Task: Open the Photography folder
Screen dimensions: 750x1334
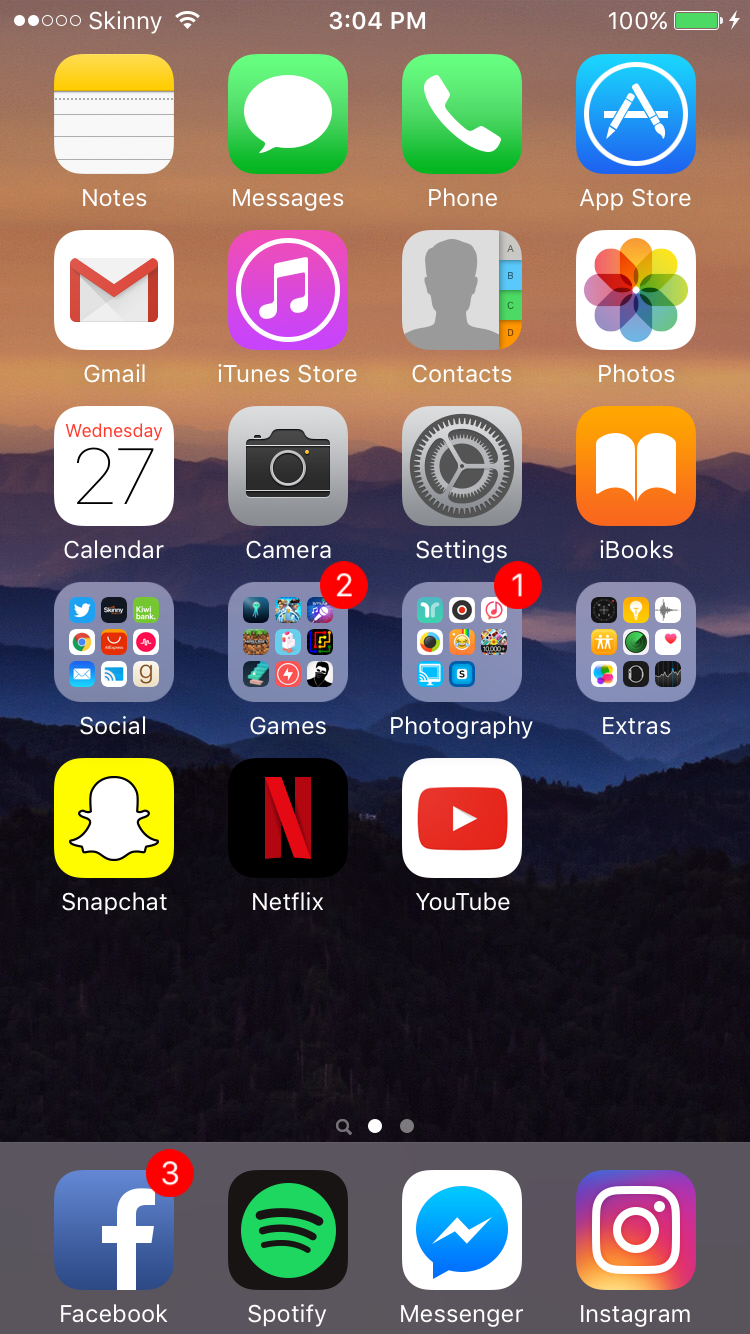Action: pyautogui.click(x=462, y=642)
